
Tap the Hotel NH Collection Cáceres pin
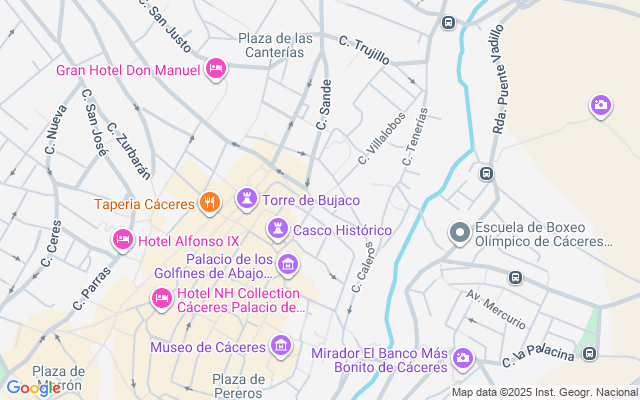point(161,298)
